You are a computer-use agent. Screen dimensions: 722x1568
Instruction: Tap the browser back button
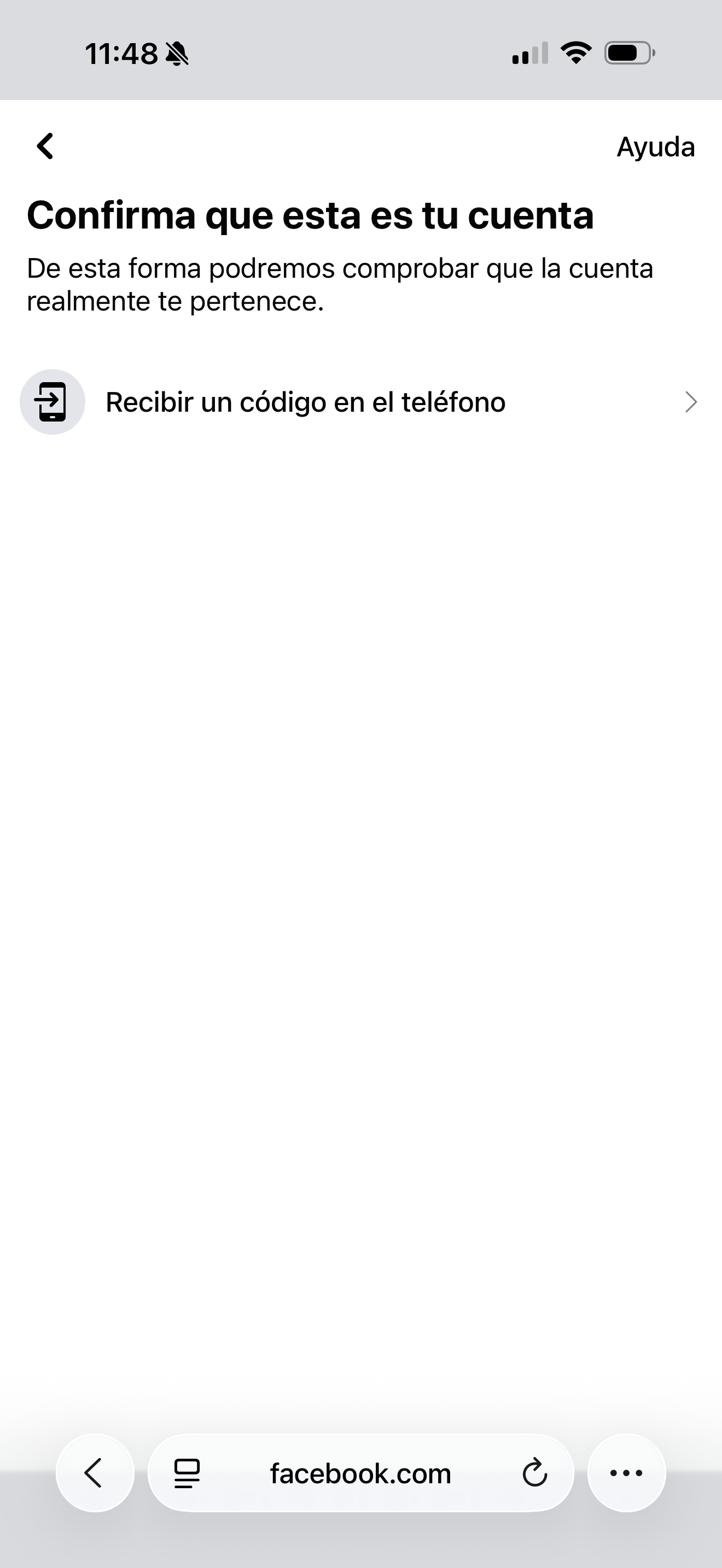(95, 1473)
